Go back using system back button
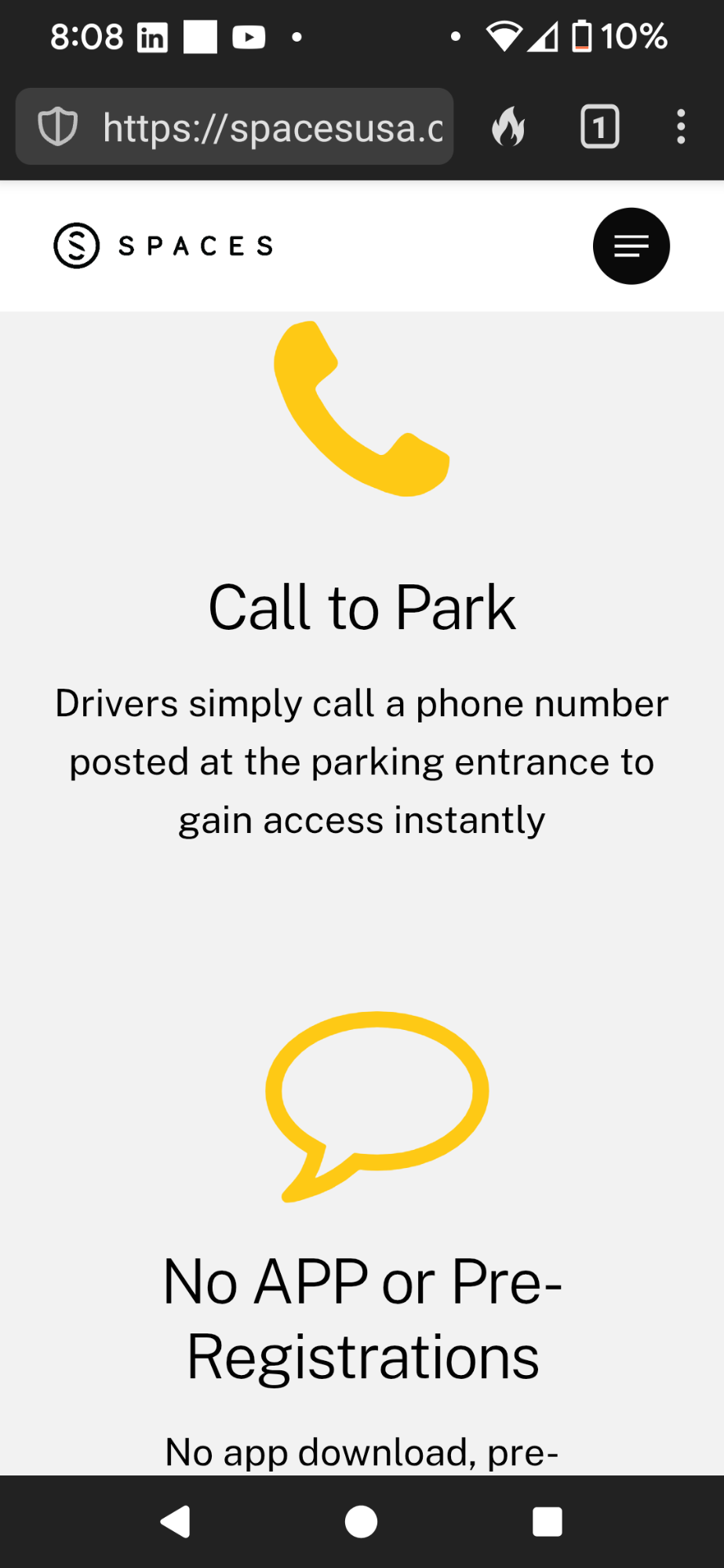724x1568 pixels. tap(176, 1522)
